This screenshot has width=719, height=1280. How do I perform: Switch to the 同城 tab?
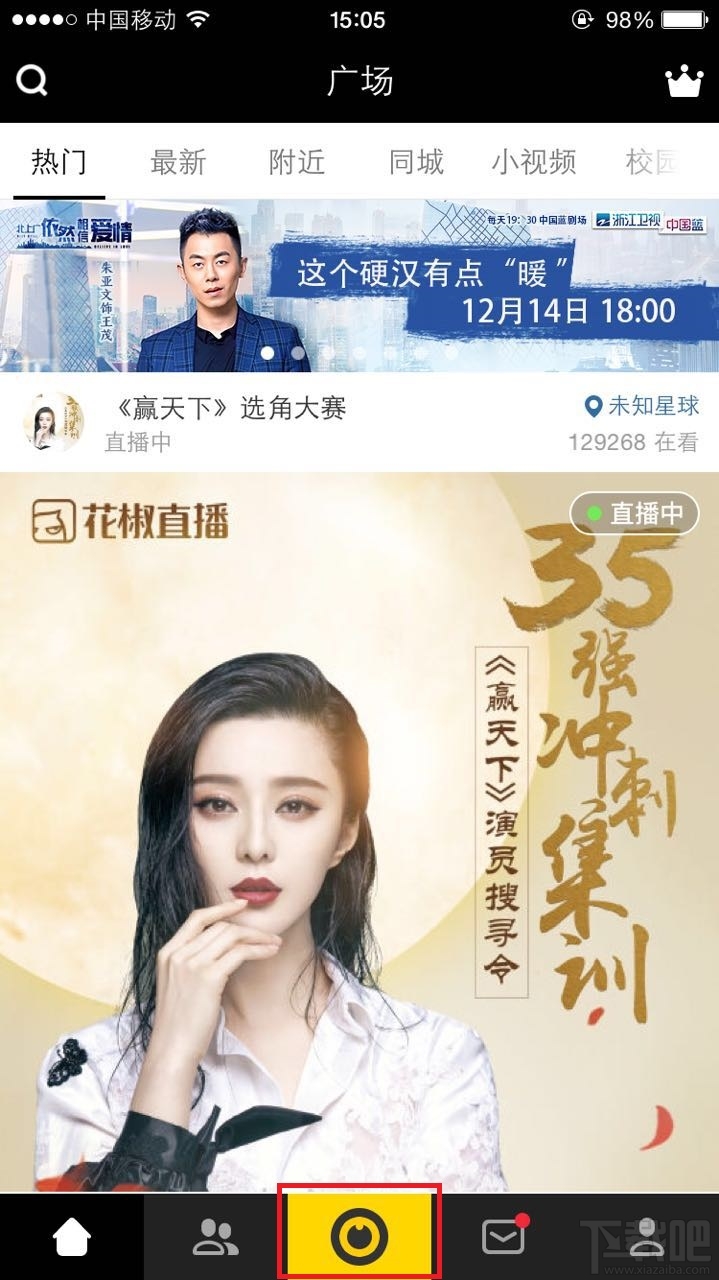click(x=416, y=162)
